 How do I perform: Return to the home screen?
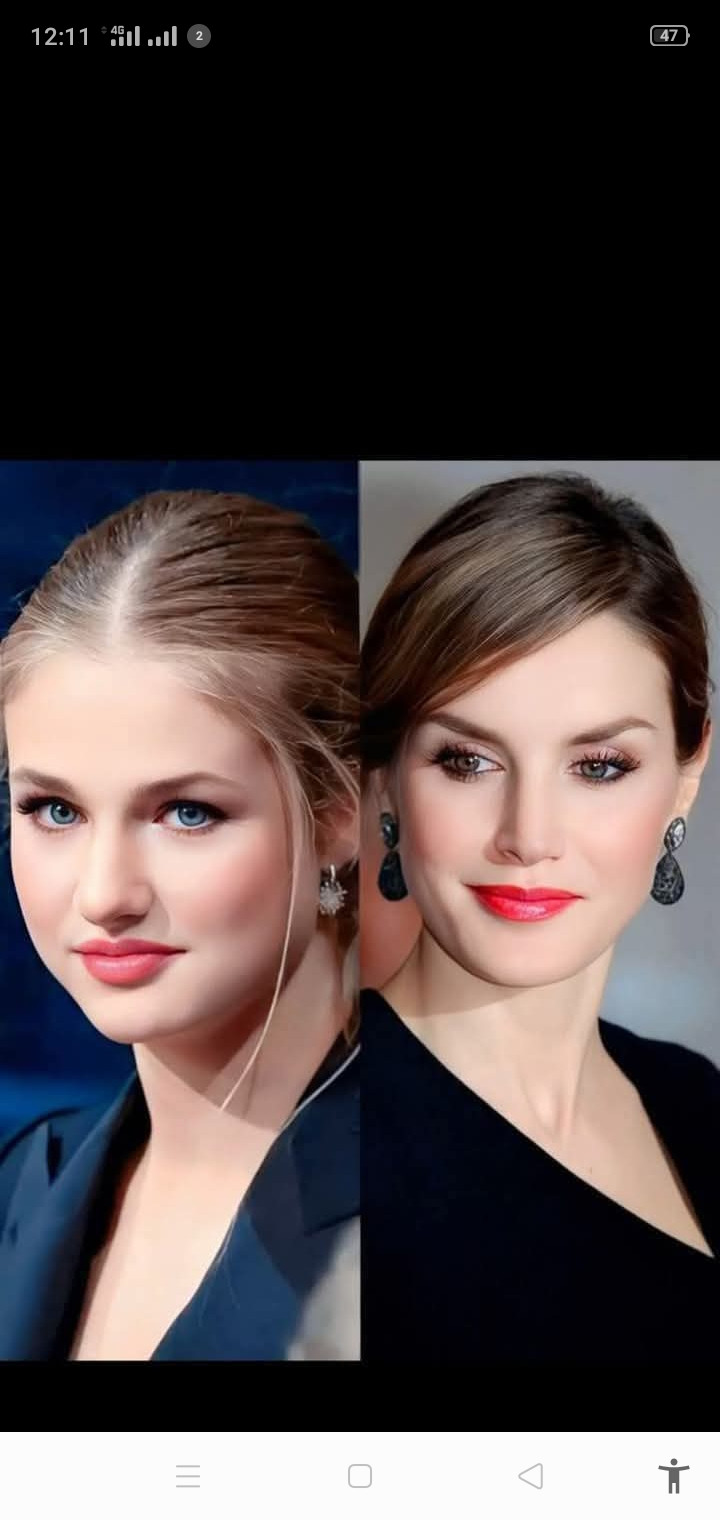pos(360,1476)
